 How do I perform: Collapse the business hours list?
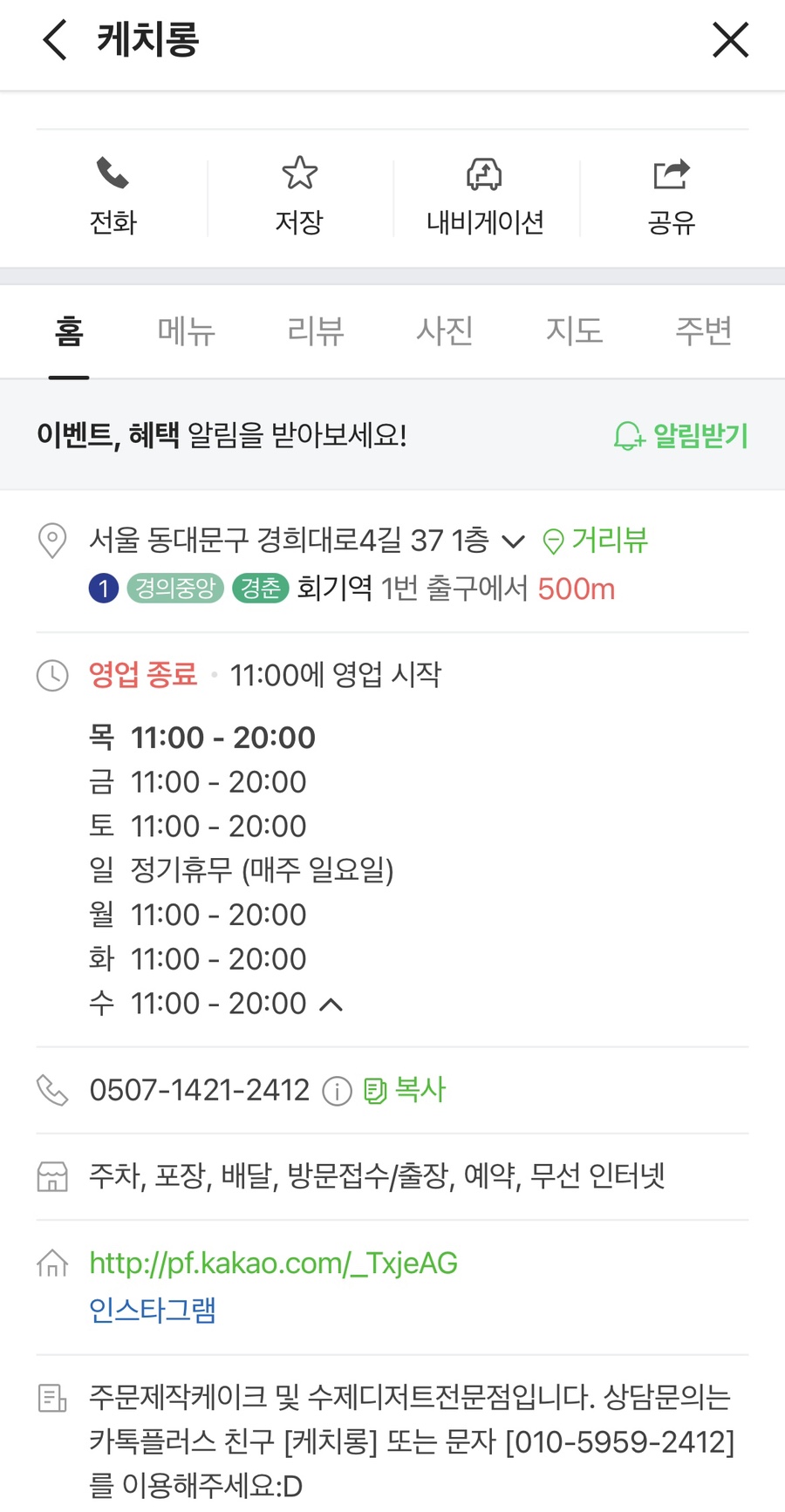point(331,1005)
